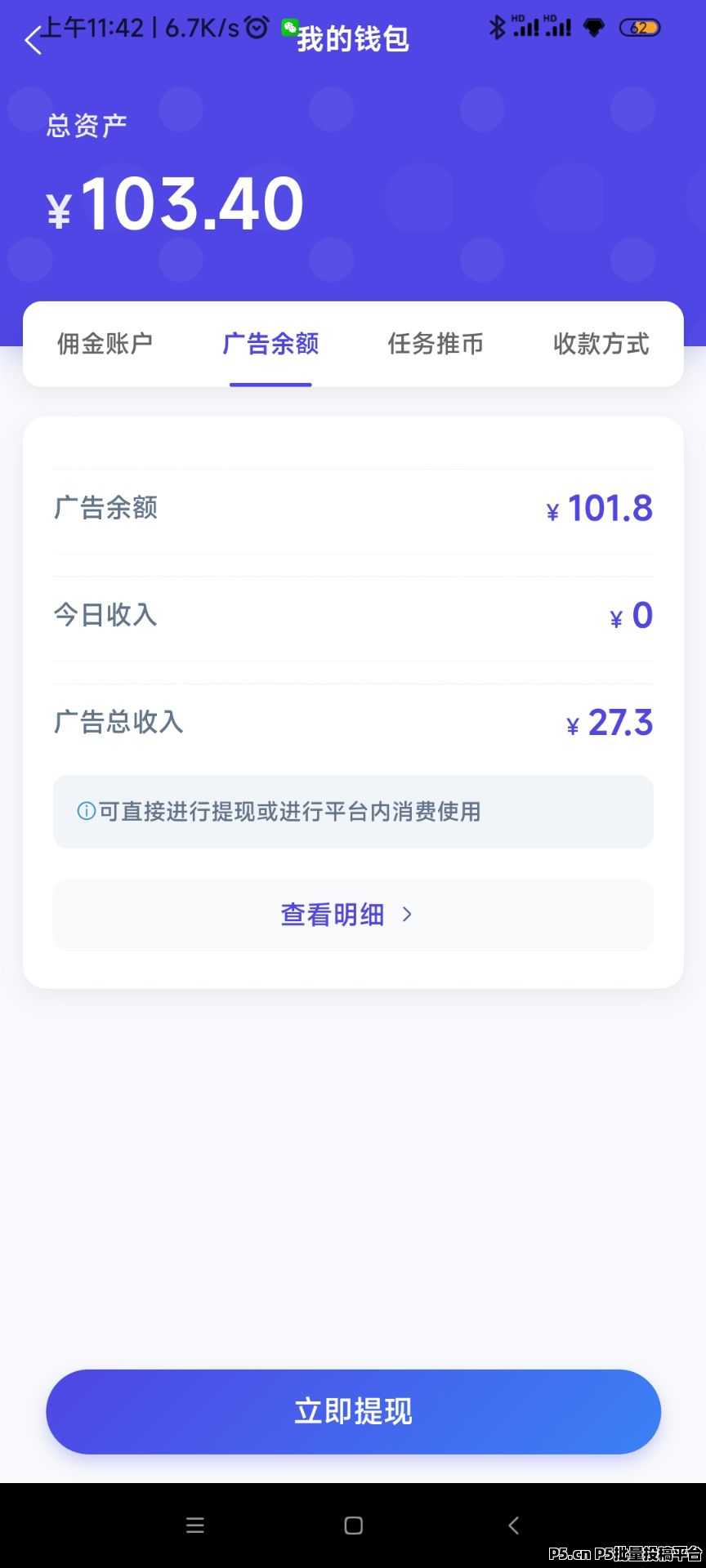Tap the recent apps icon in navigation bar
This screenshot has width=706, height=1568.
195,1525
